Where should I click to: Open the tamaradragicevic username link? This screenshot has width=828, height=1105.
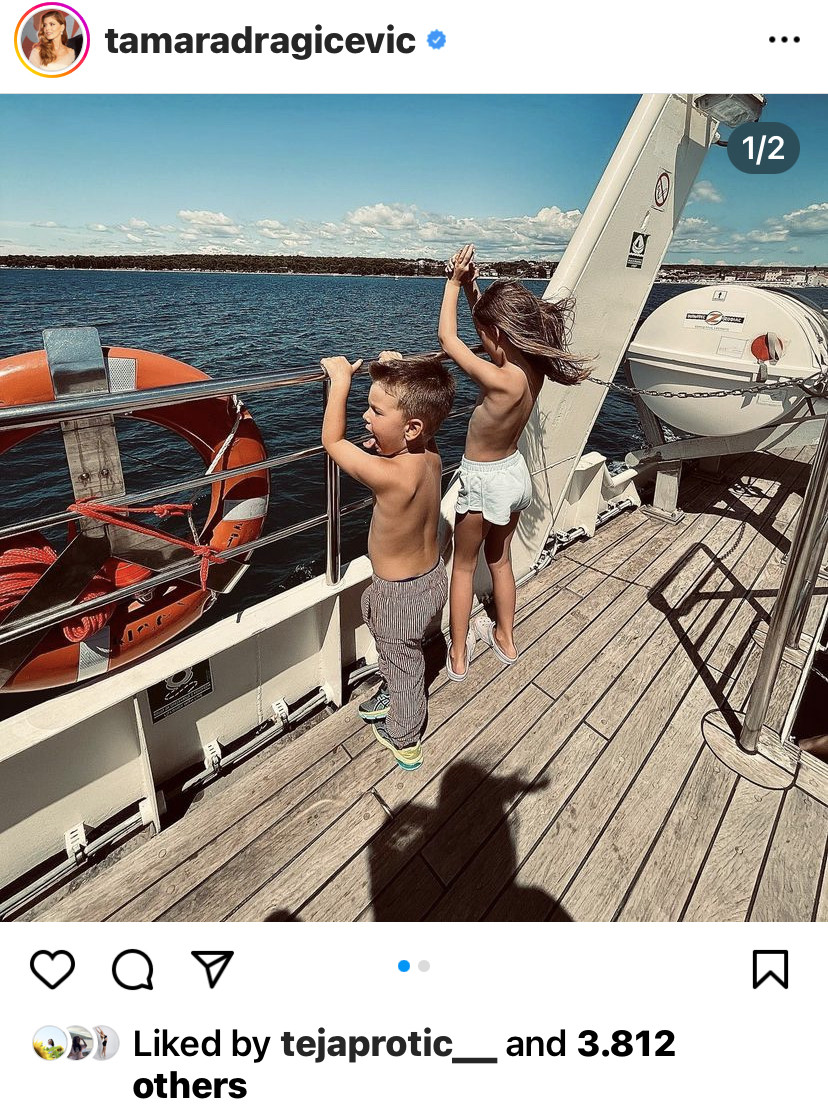[260, 41]
